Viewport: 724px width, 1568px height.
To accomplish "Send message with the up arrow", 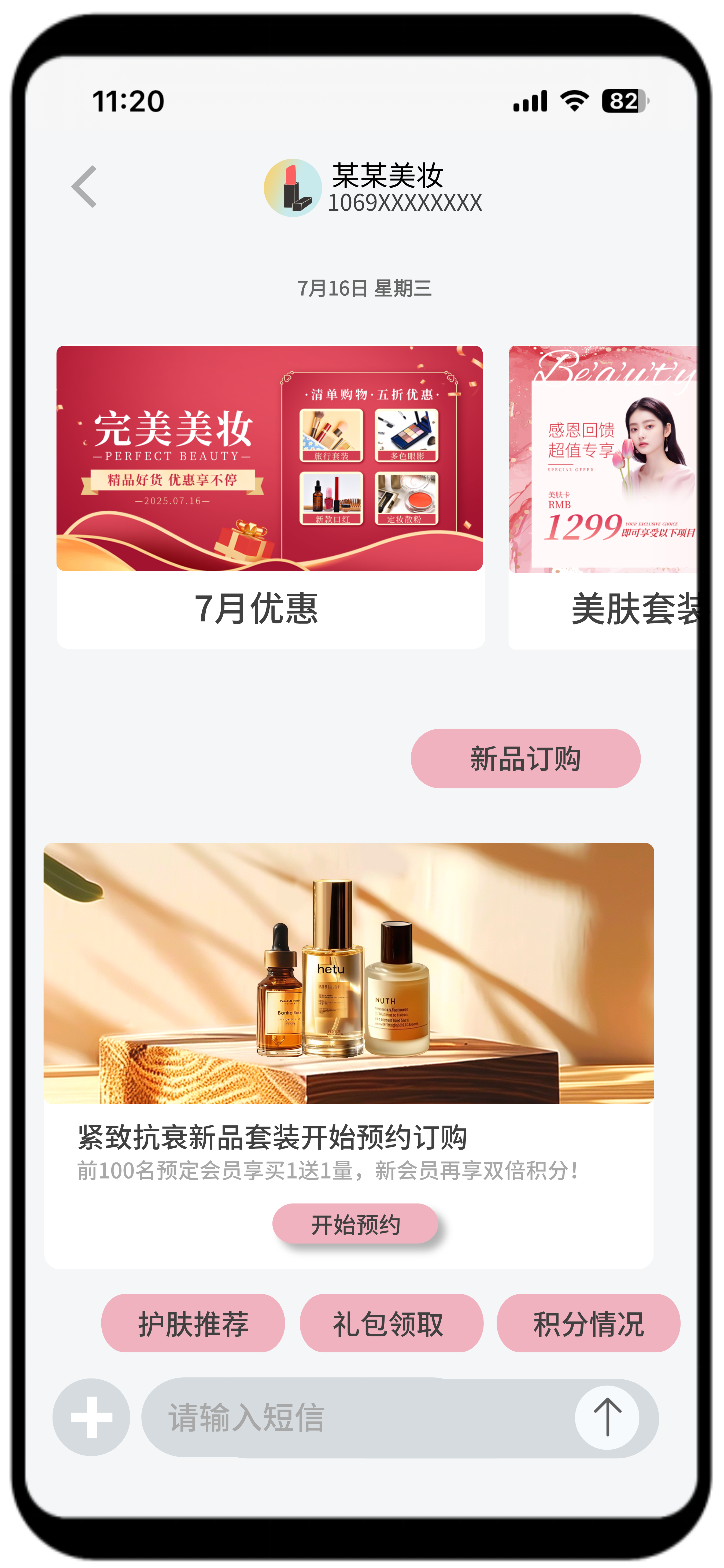I will (x=607, y=1417).
